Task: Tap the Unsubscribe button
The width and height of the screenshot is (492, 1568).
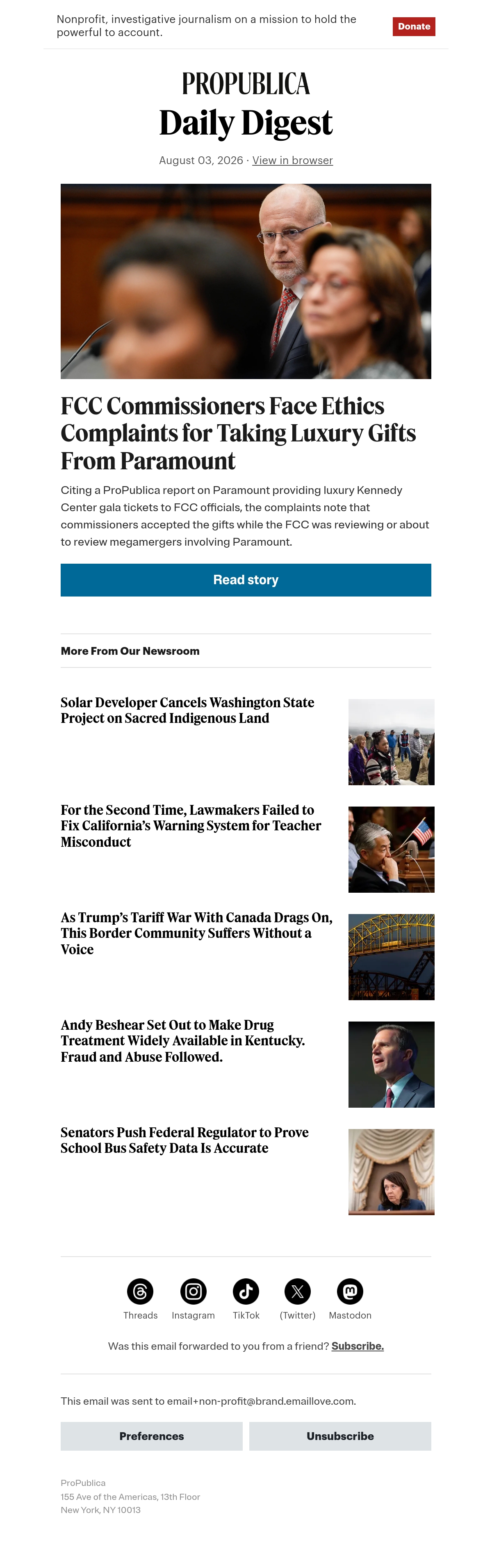Action: [x=340, y=1436]
